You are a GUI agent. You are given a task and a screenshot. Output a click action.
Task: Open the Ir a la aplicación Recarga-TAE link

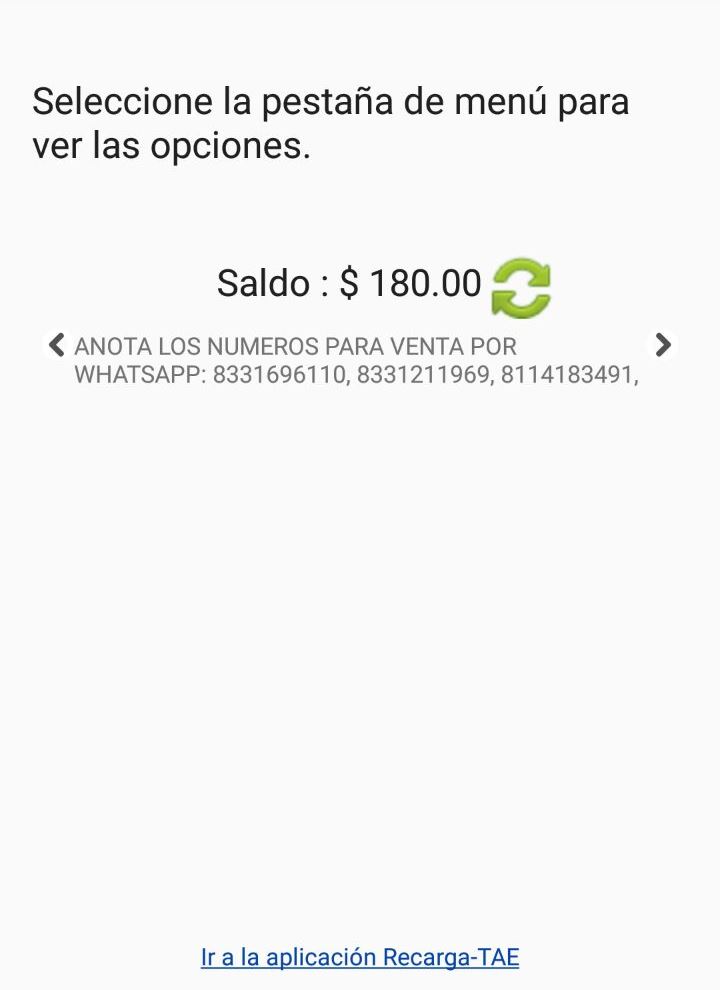[x=360, y=957]
